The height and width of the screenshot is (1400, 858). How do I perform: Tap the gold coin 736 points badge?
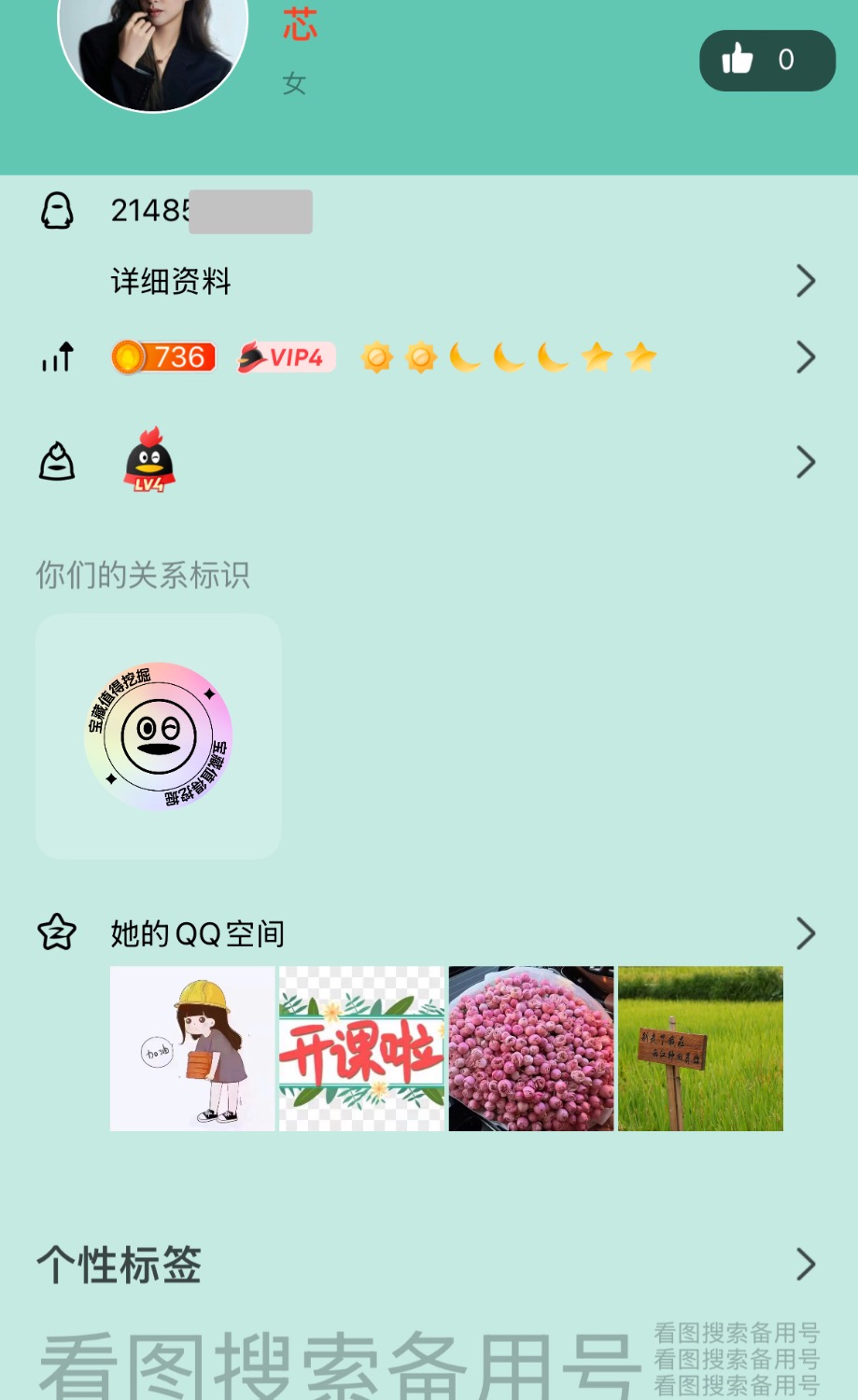162,357
